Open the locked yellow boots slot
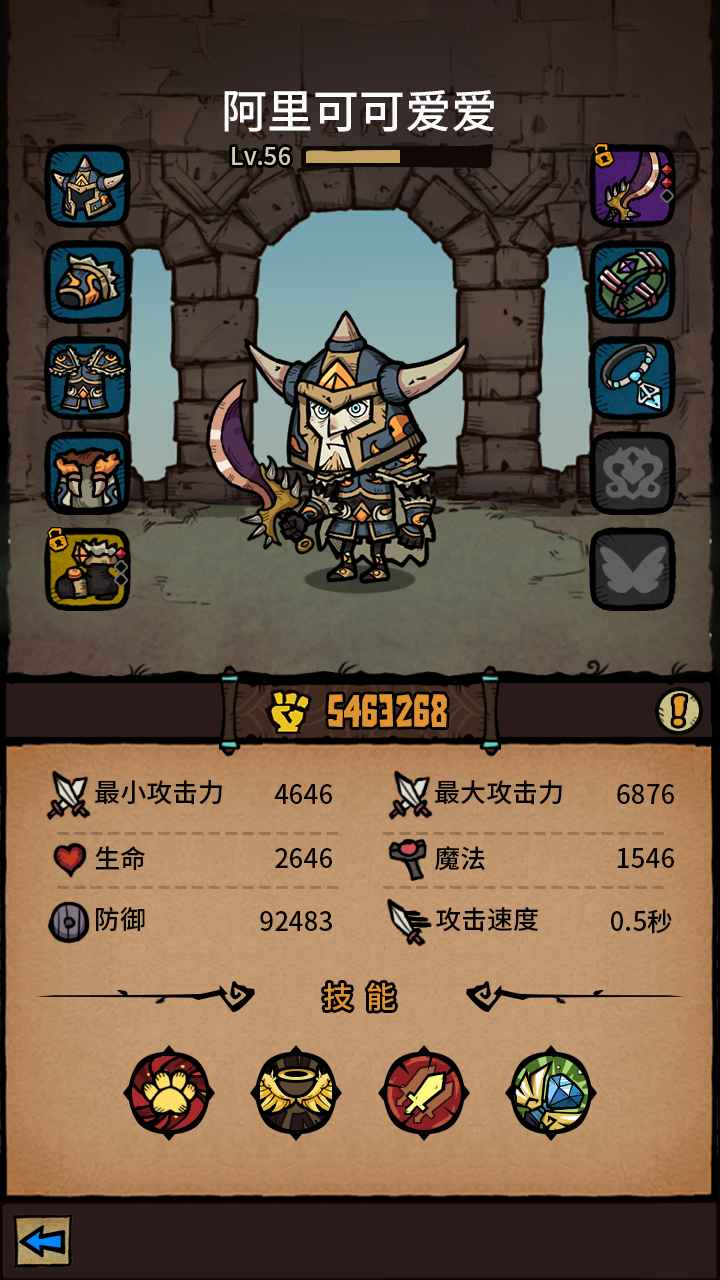Viewport: 720px width, 1280px height. pyautogui.click(x=88, y=569)
